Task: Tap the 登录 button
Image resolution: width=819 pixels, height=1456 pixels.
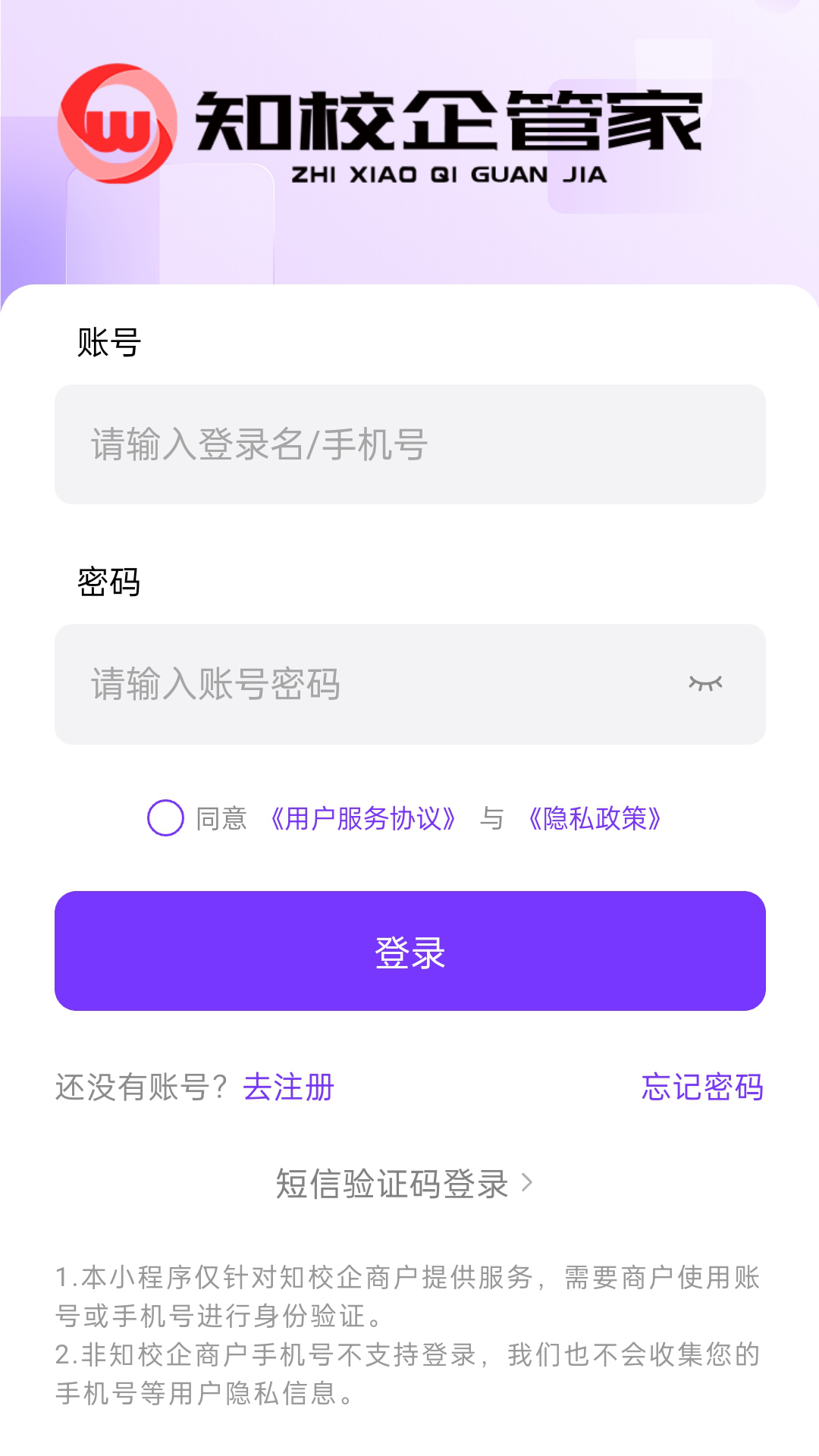Action: 409,951
